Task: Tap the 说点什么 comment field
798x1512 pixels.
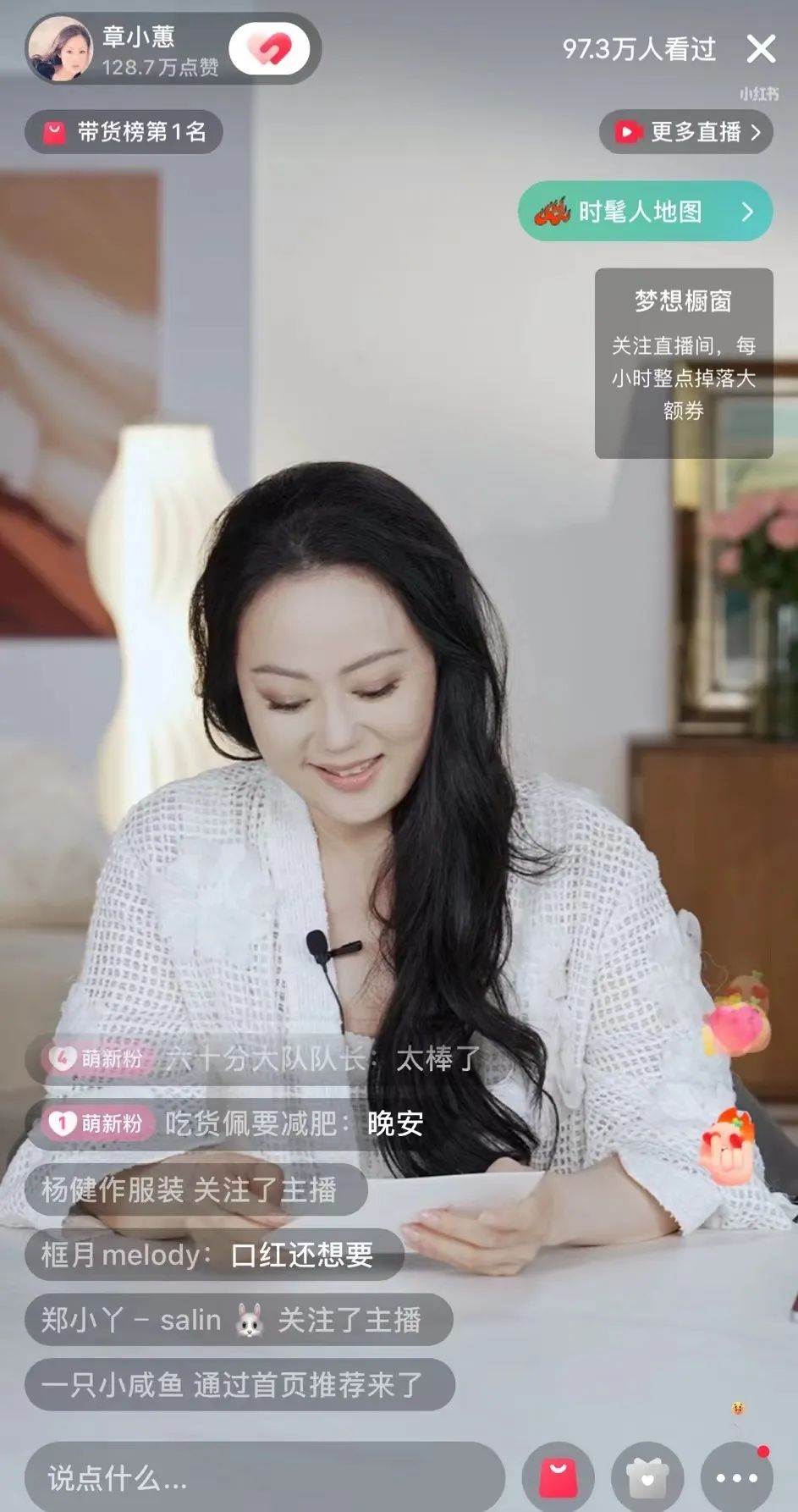Action: [x=264, y=1478]
